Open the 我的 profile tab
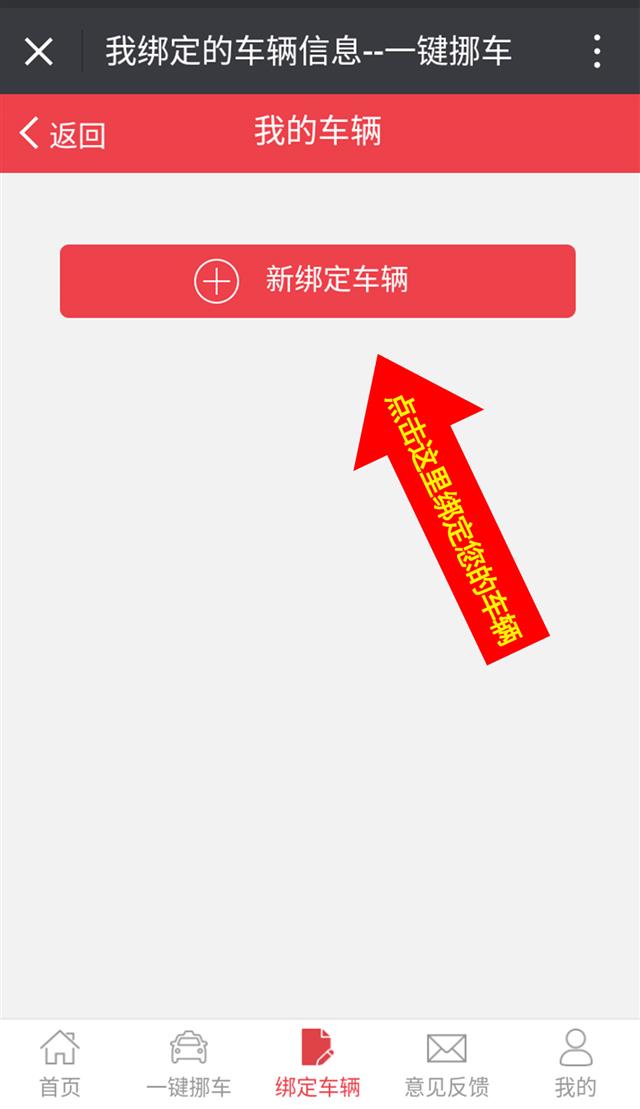 [x=575, y=1063]
